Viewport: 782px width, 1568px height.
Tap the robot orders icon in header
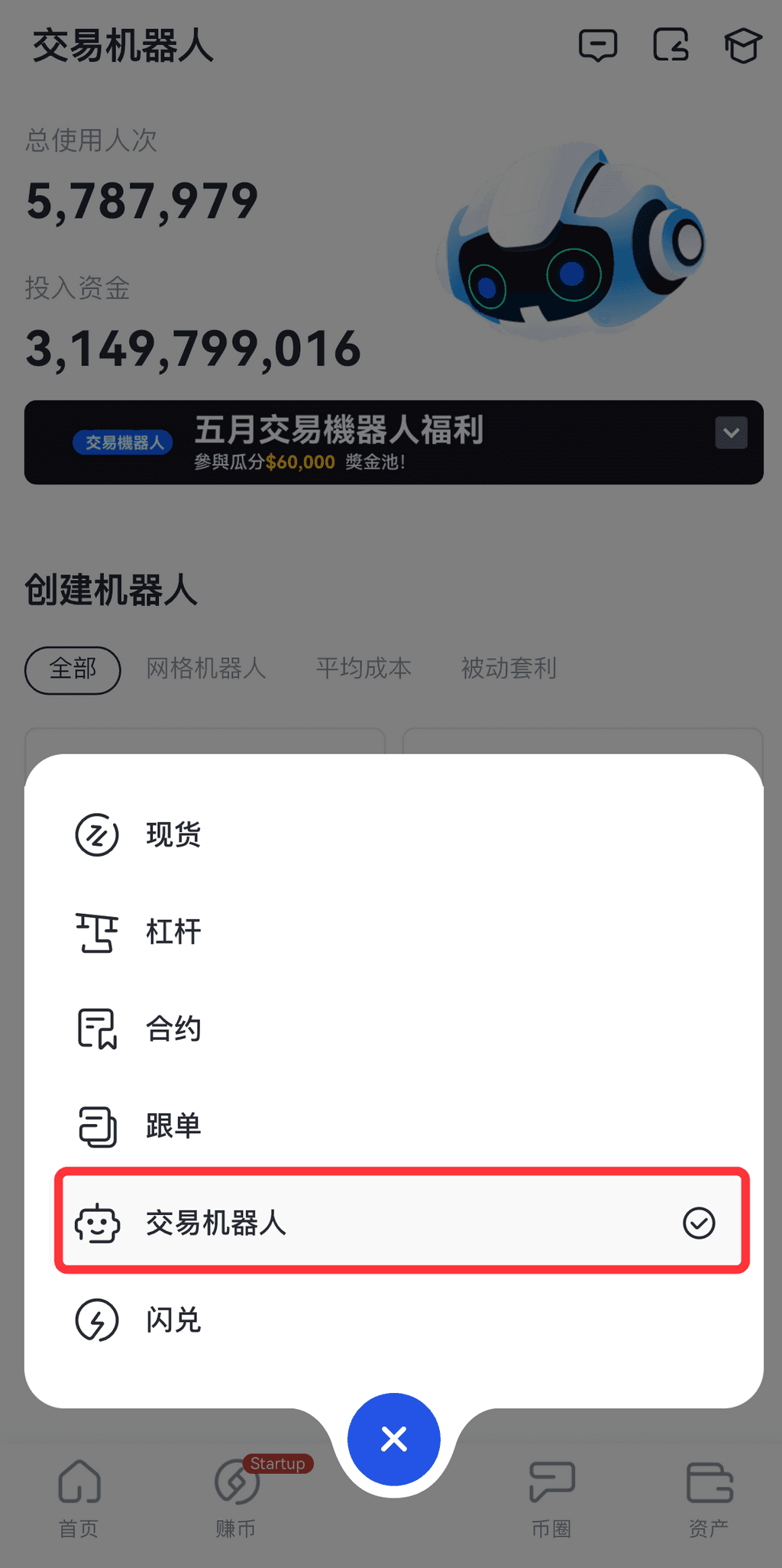point(671,46)
